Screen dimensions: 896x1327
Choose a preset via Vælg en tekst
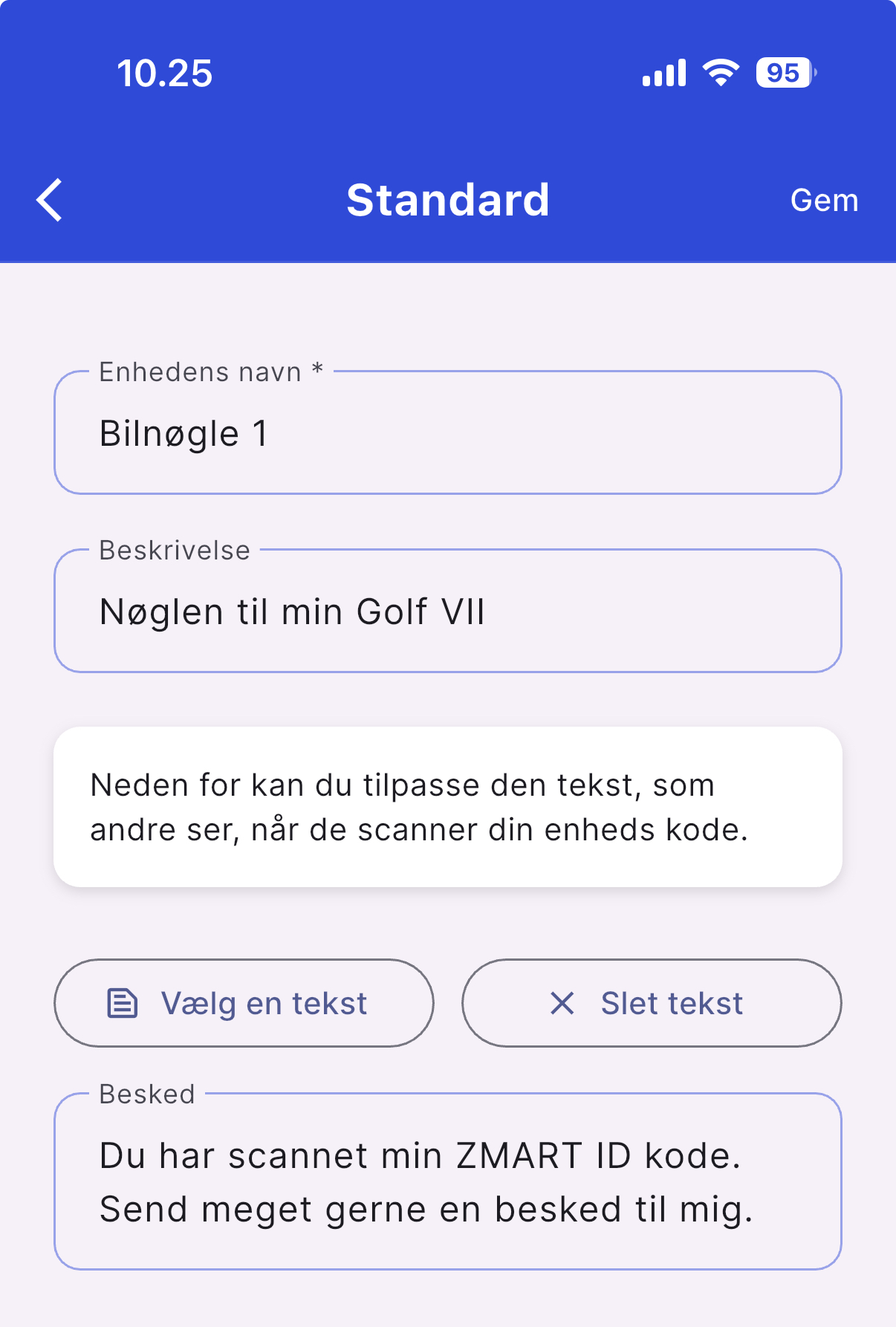coord(244,1003)
